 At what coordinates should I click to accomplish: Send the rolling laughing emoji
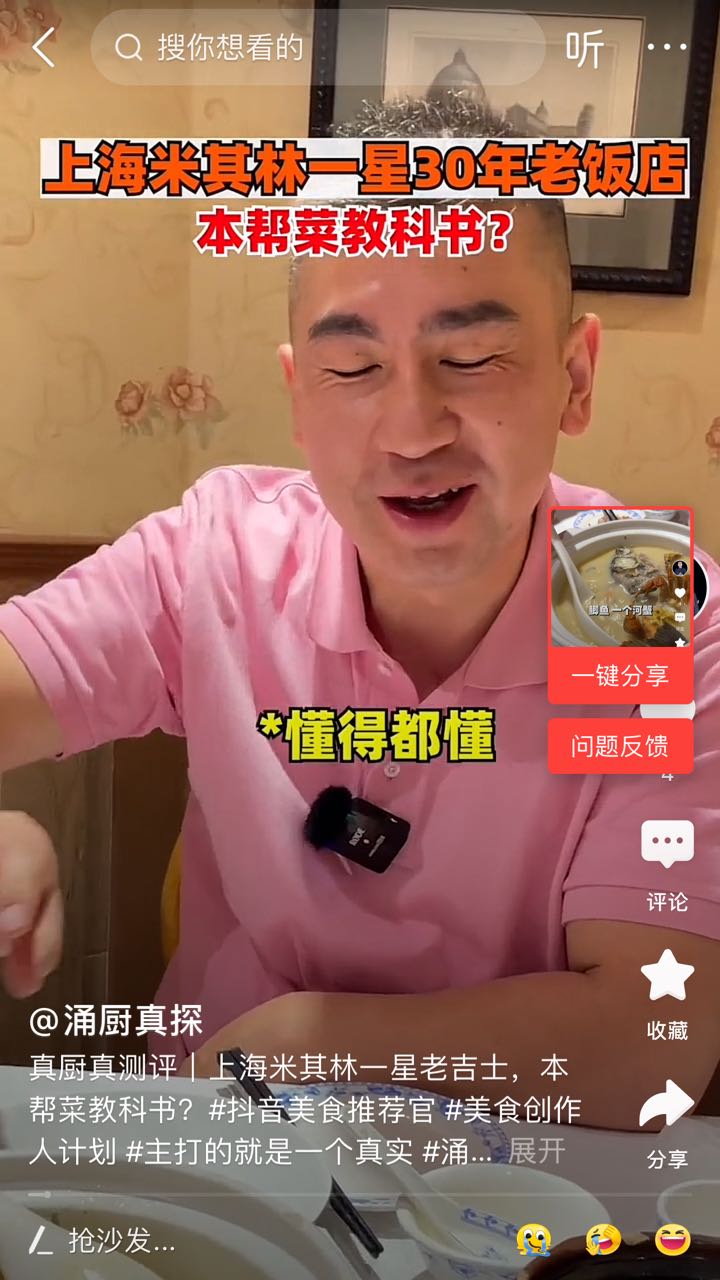(603, 1240)
